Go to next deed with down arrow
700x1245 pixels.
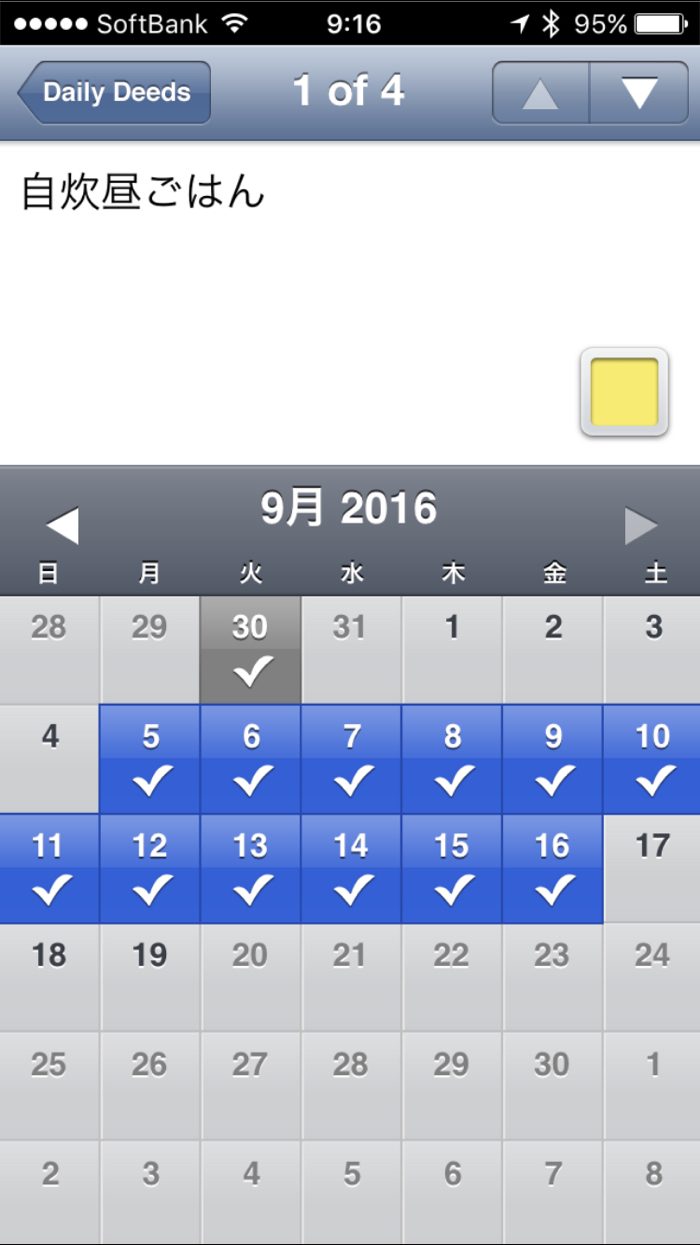tap(638, 93)
